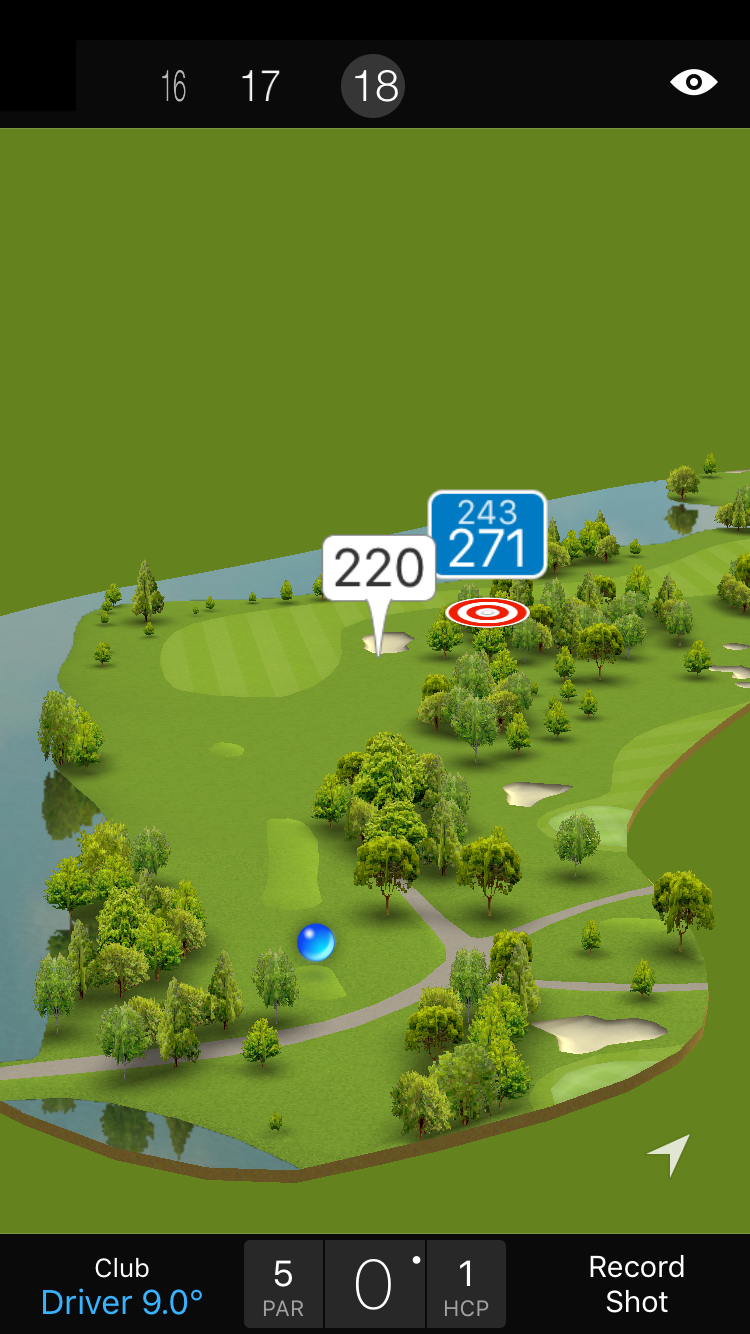Select hole 18 in the hole selector
Screen dimensions: 750x1334
(x=376, y=86)
